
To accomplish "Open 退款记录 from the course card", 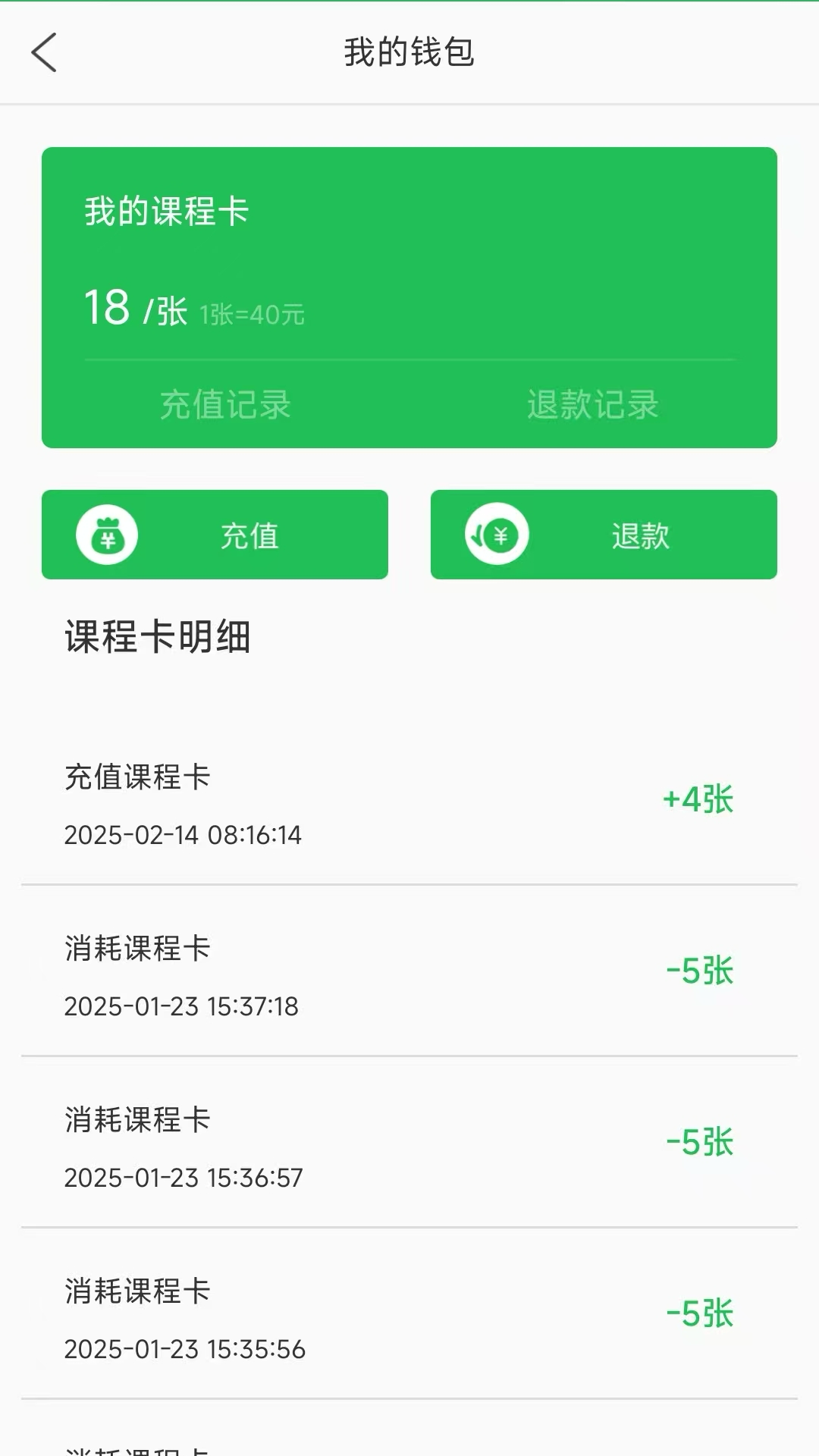I will [593, 406].
